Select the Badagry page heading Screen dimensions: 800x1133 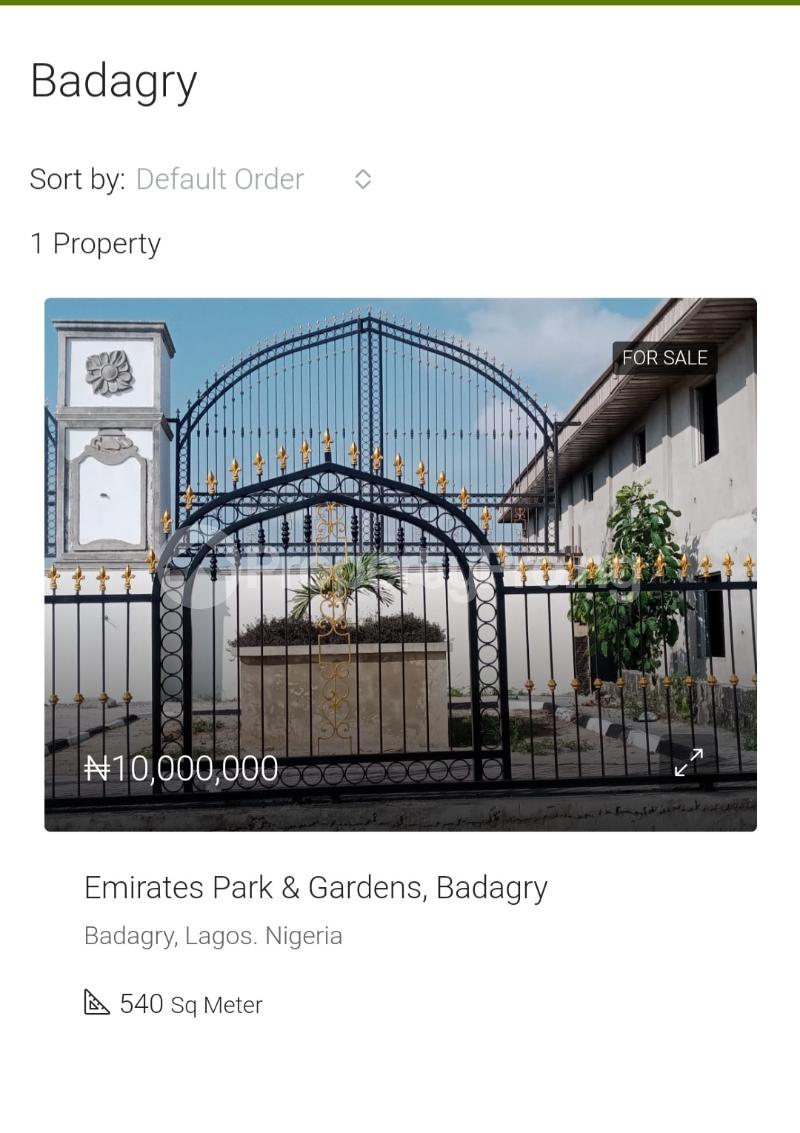[114, 80]
